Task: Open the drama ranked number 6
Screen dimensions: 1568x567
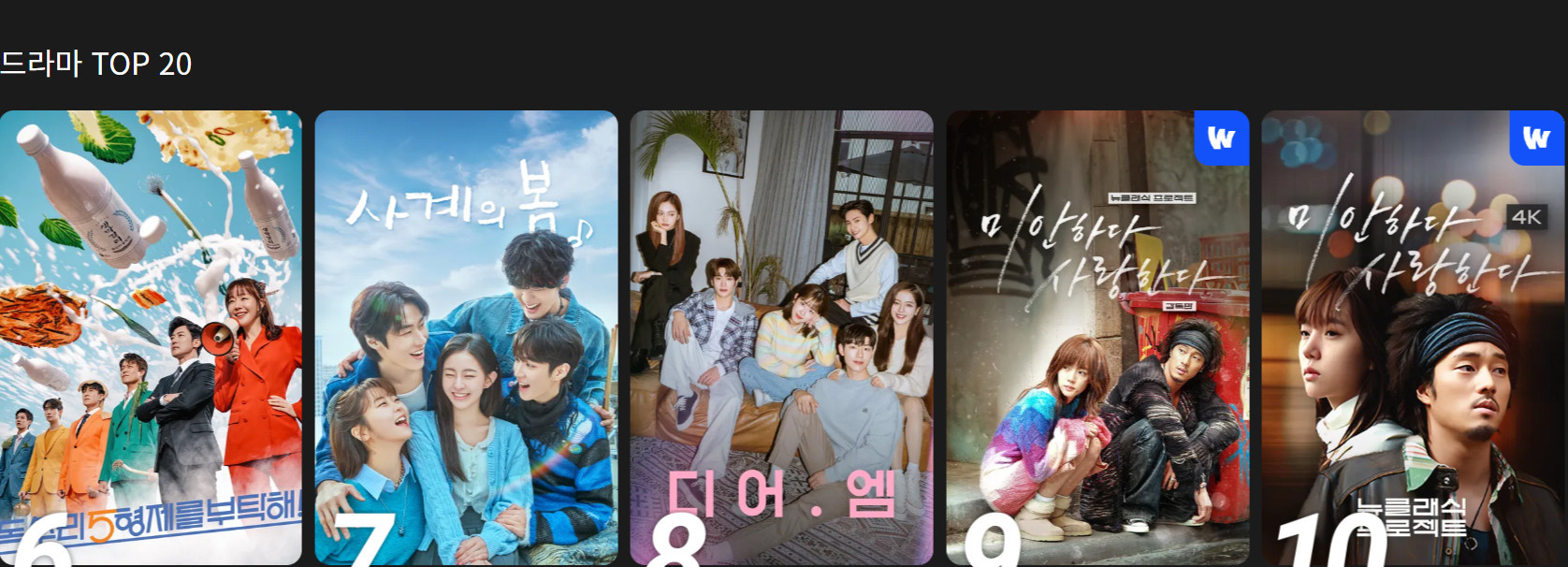Action: [151, 337]
